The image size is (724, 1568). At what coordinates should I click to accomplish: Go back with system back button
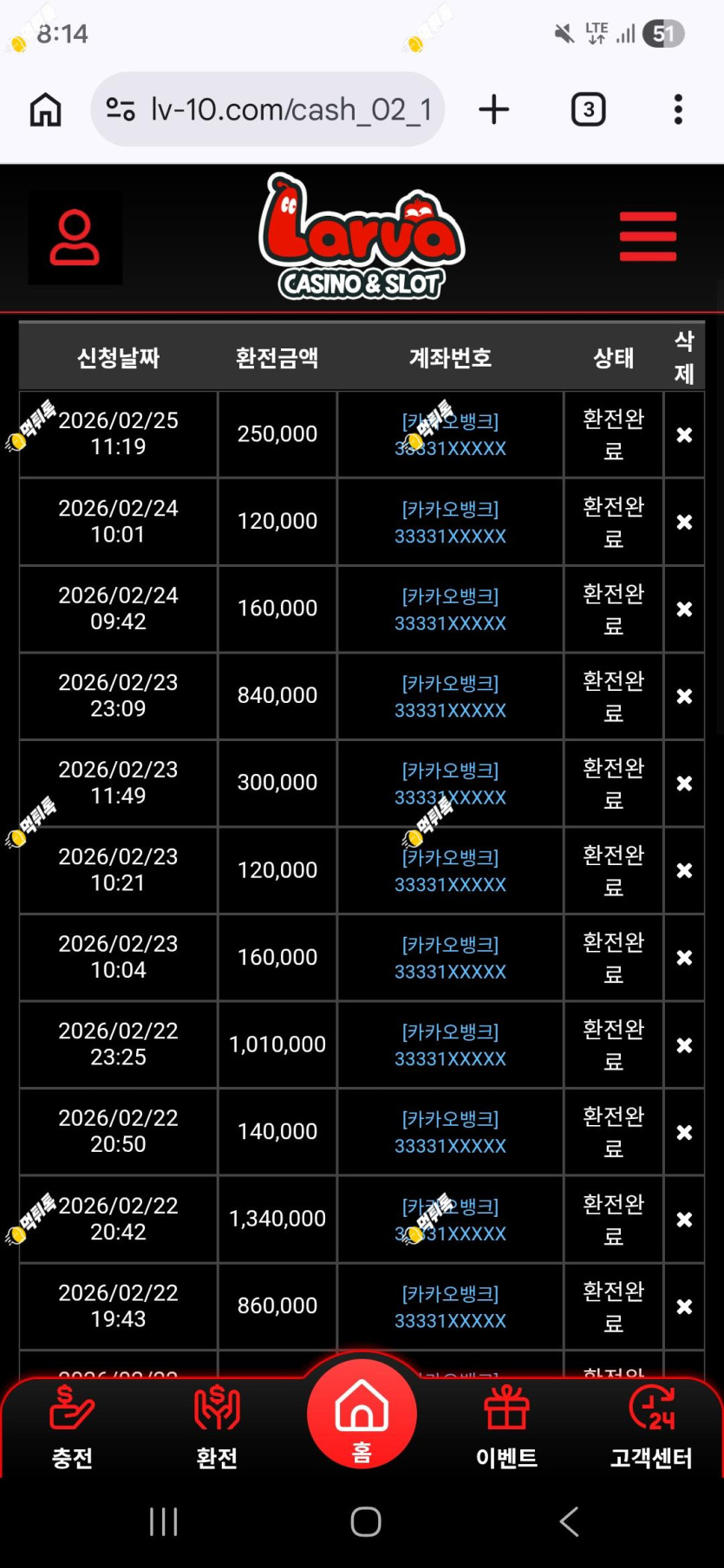(569, 1521)
